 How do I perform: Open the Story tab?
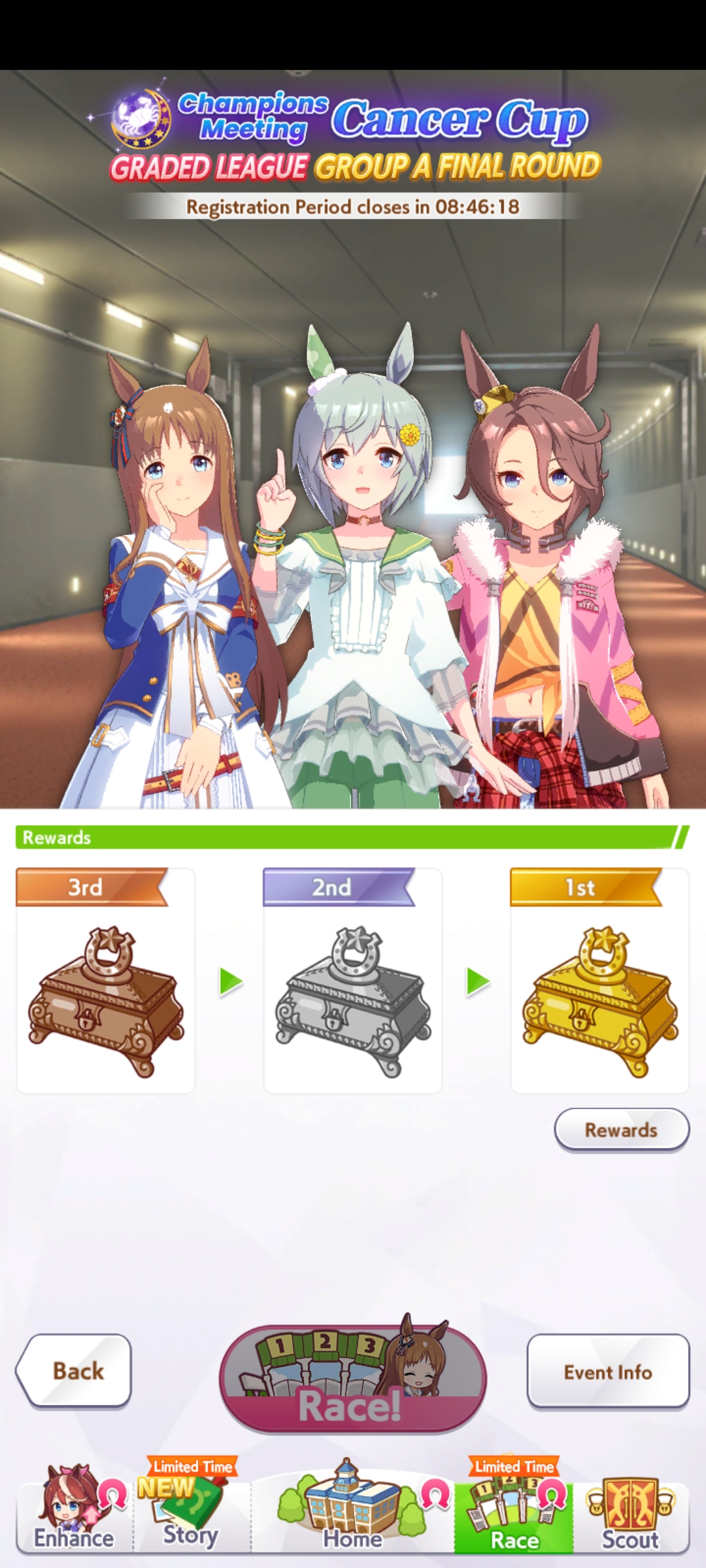pyautogui.click(x=190, y=1516)
